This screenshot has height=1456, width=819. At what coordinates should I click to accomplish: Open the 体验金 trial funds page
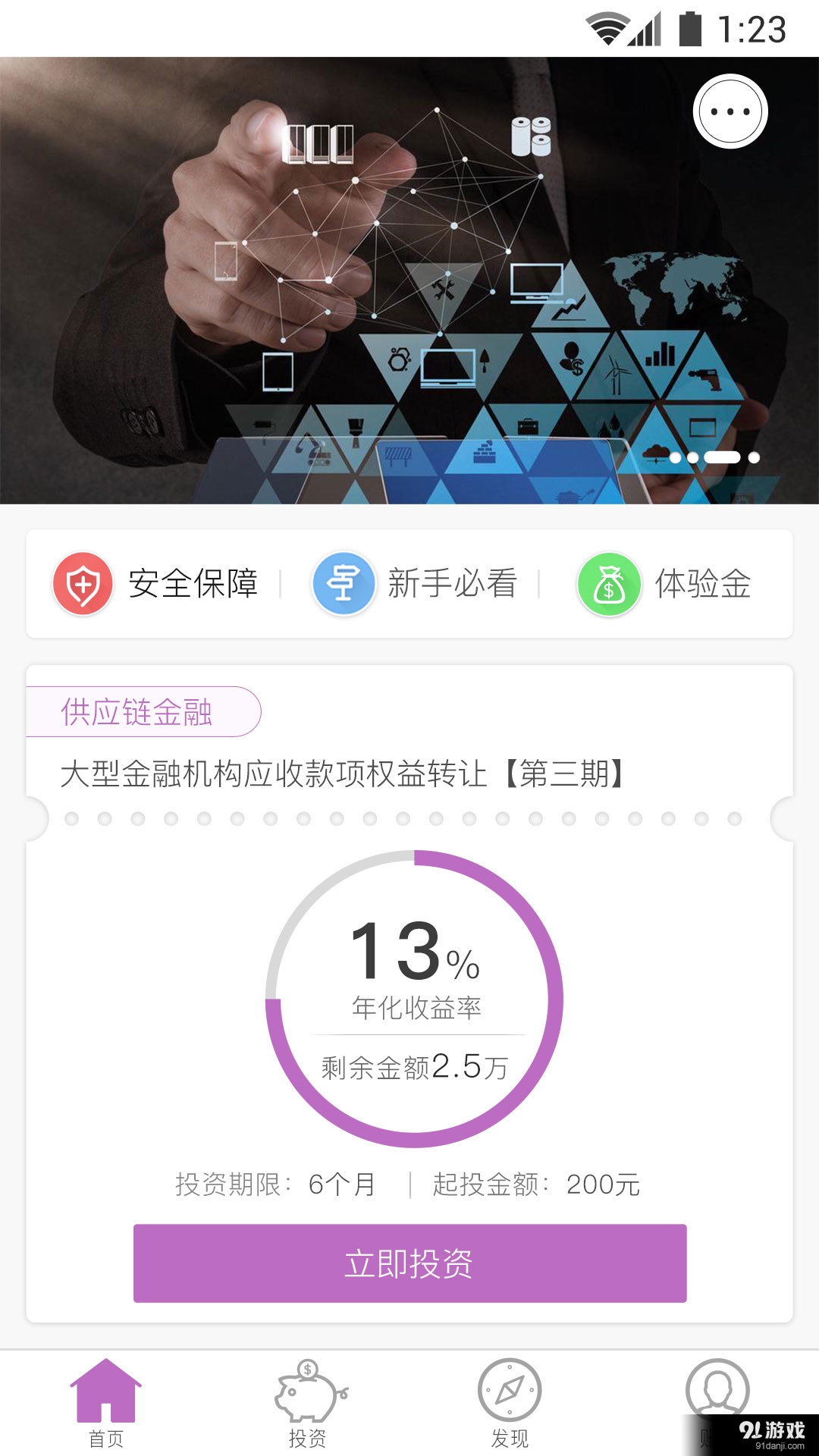664,584
